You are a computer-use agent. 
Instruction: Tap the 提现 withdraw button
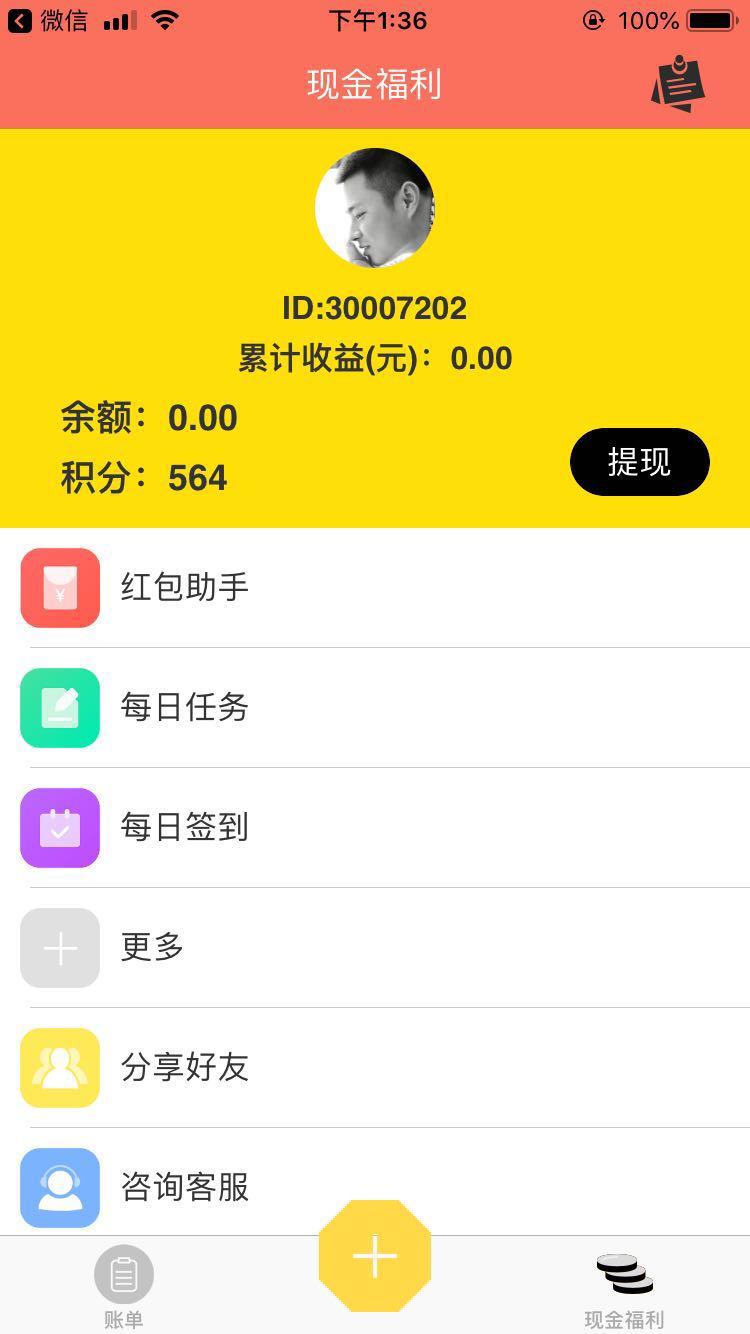(639, 462)
